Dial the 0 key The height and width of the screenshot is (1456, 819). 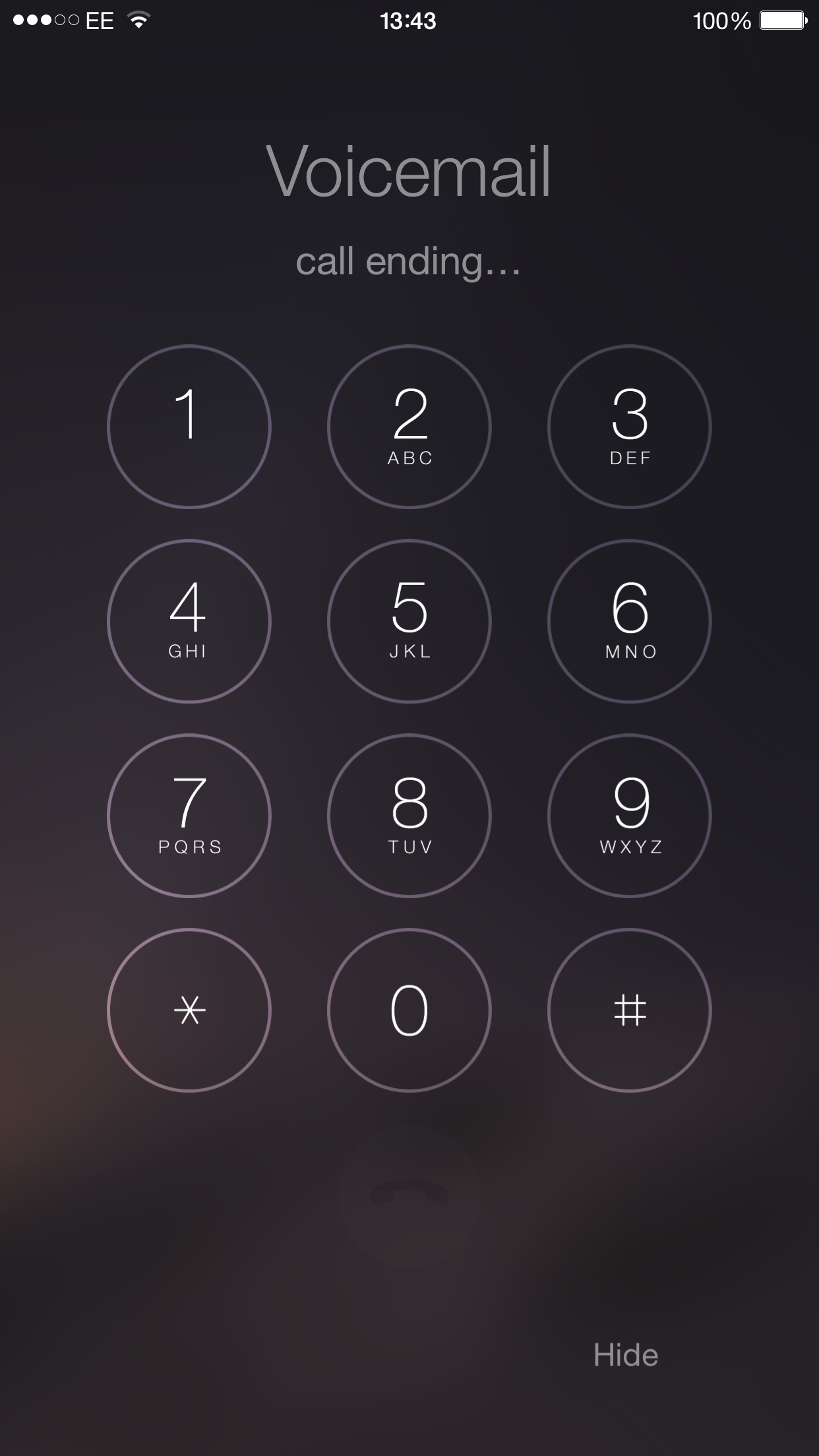[409, 1010]
